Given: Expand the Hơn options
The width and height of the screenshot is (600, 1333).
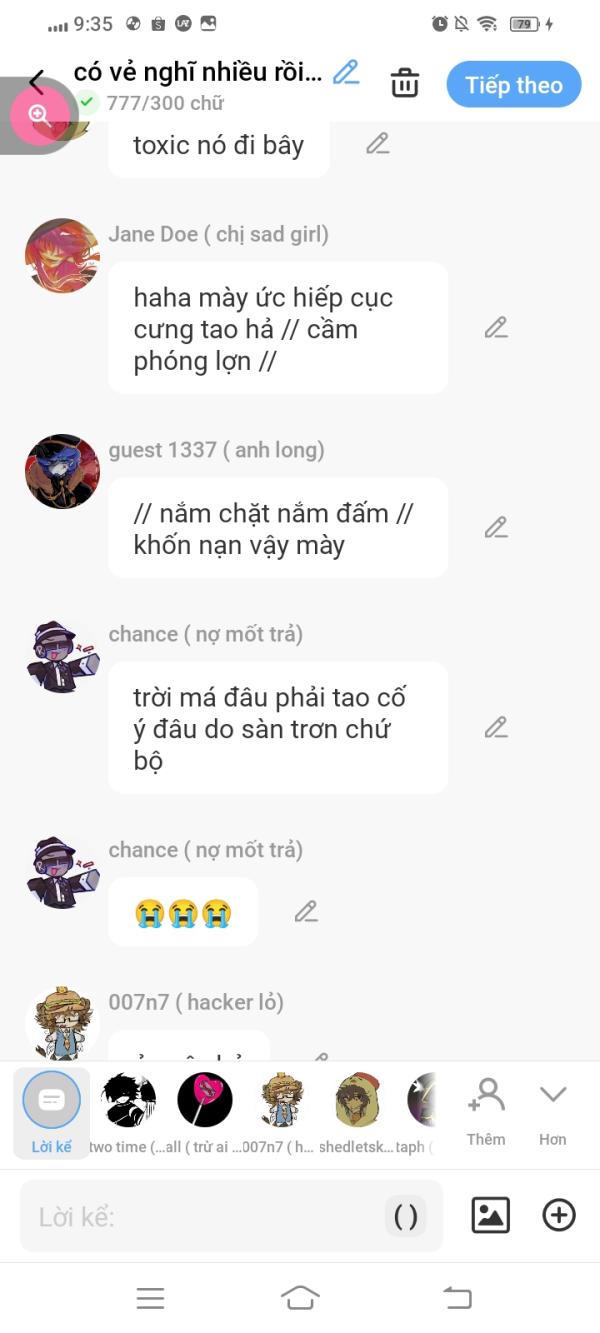Looking at the screenshot, I should tap(553, 1110).
